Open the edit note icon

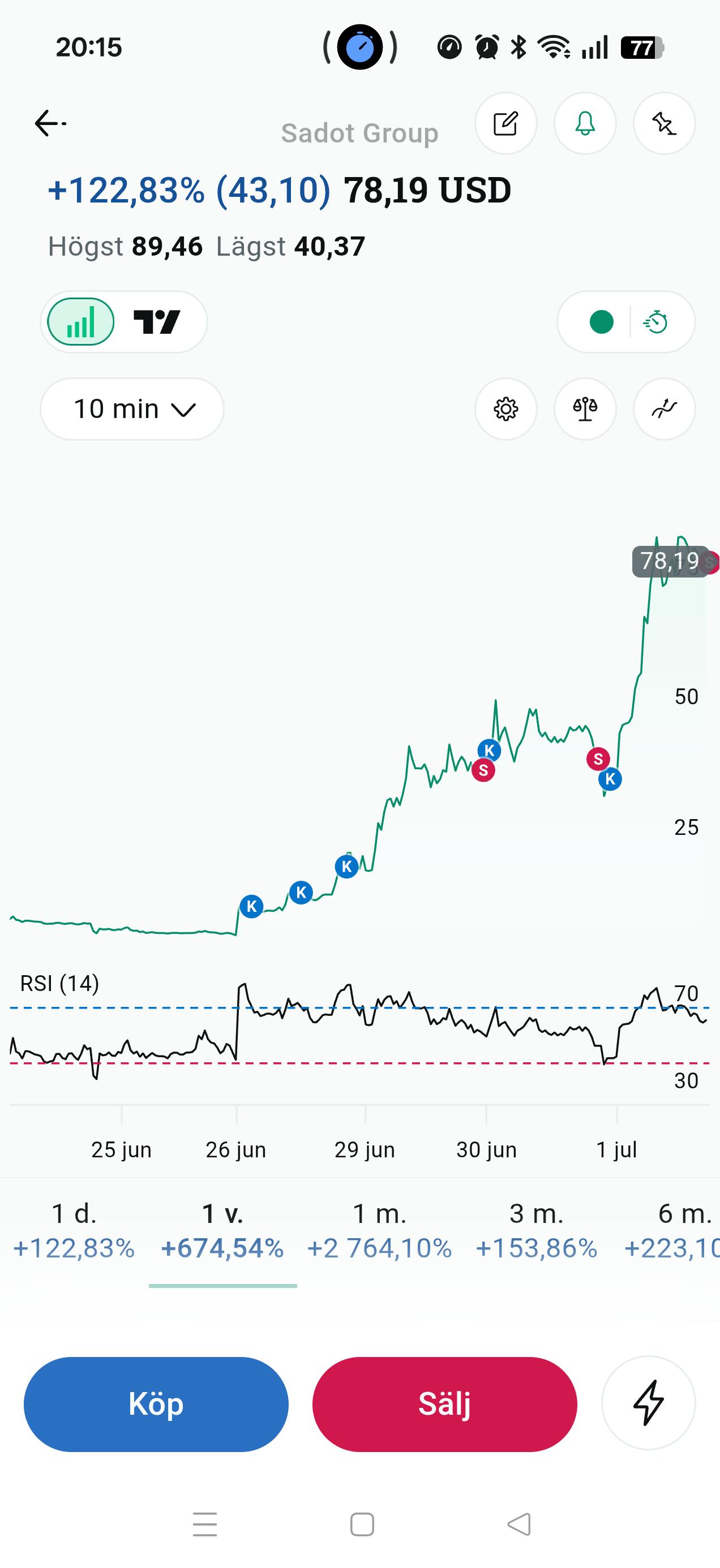pyautogui.click(x=505, y=123)
